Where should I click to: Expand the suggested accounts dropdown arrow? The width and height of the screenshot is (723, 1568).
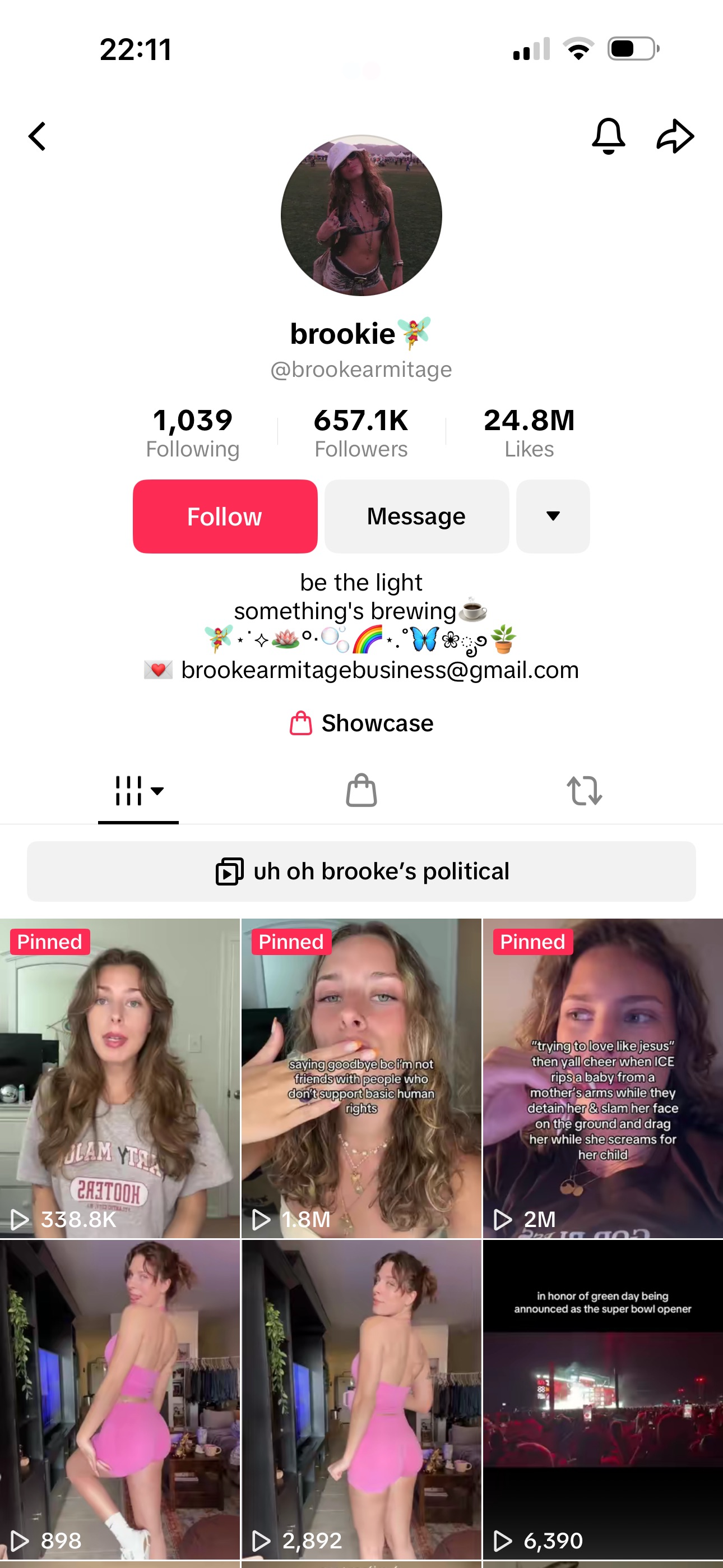click(553, 516)
